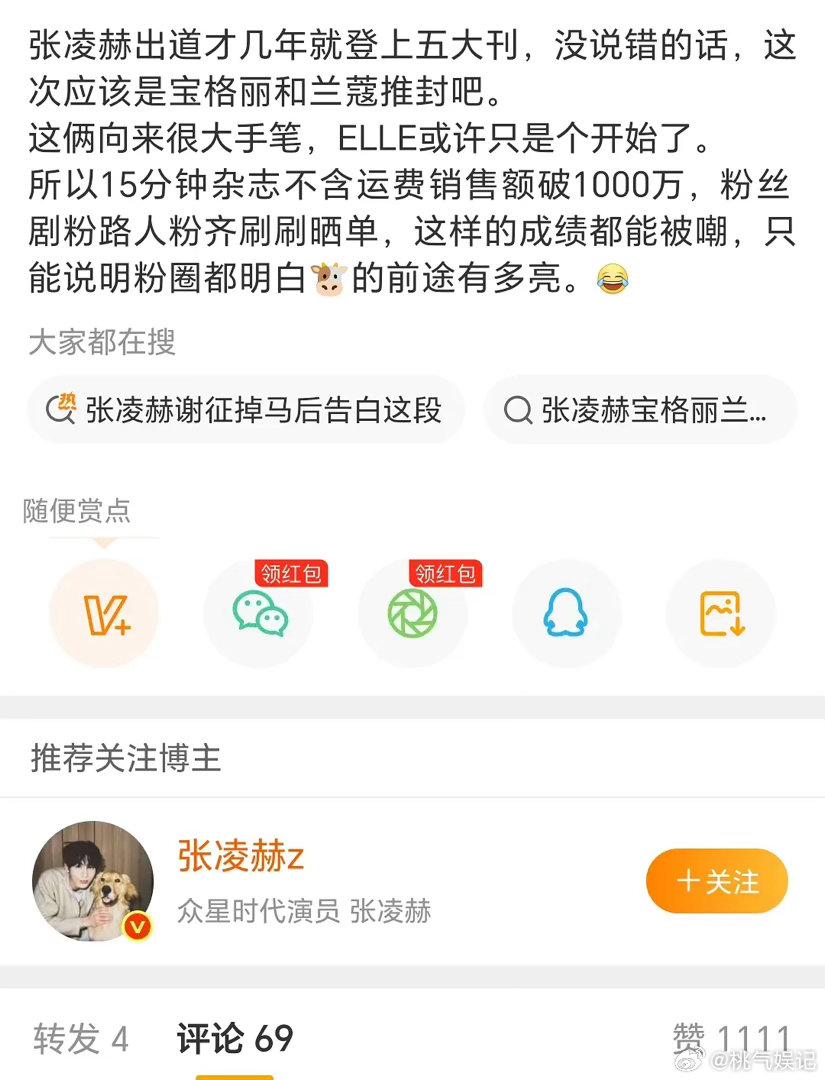
Task: Open the search suggestion 张凌赫宝格丽兰
Action: click(x=640, y=410)
